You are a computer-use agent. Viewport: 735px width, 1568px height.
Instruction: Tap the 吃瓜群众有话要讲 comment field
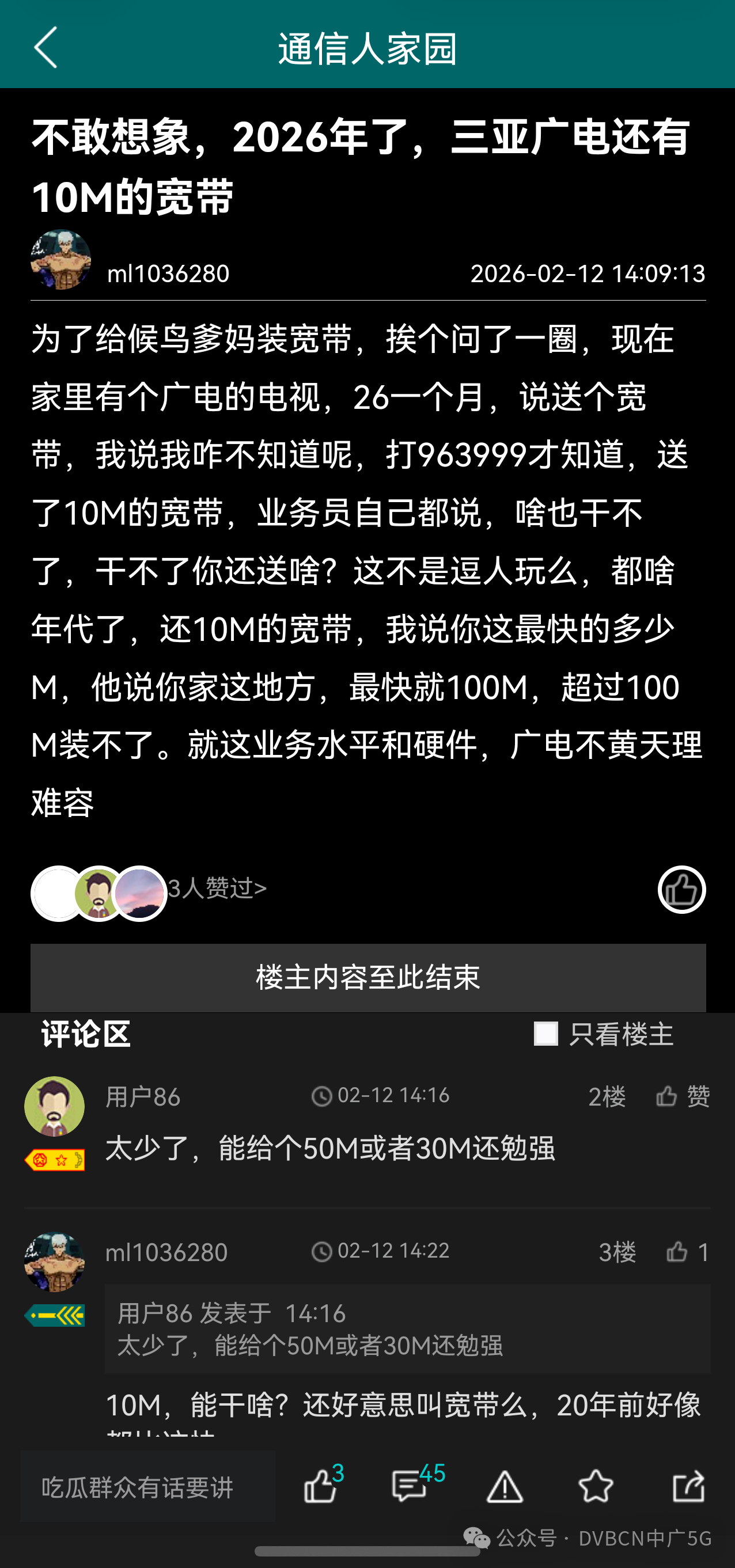pos(147,1487)
